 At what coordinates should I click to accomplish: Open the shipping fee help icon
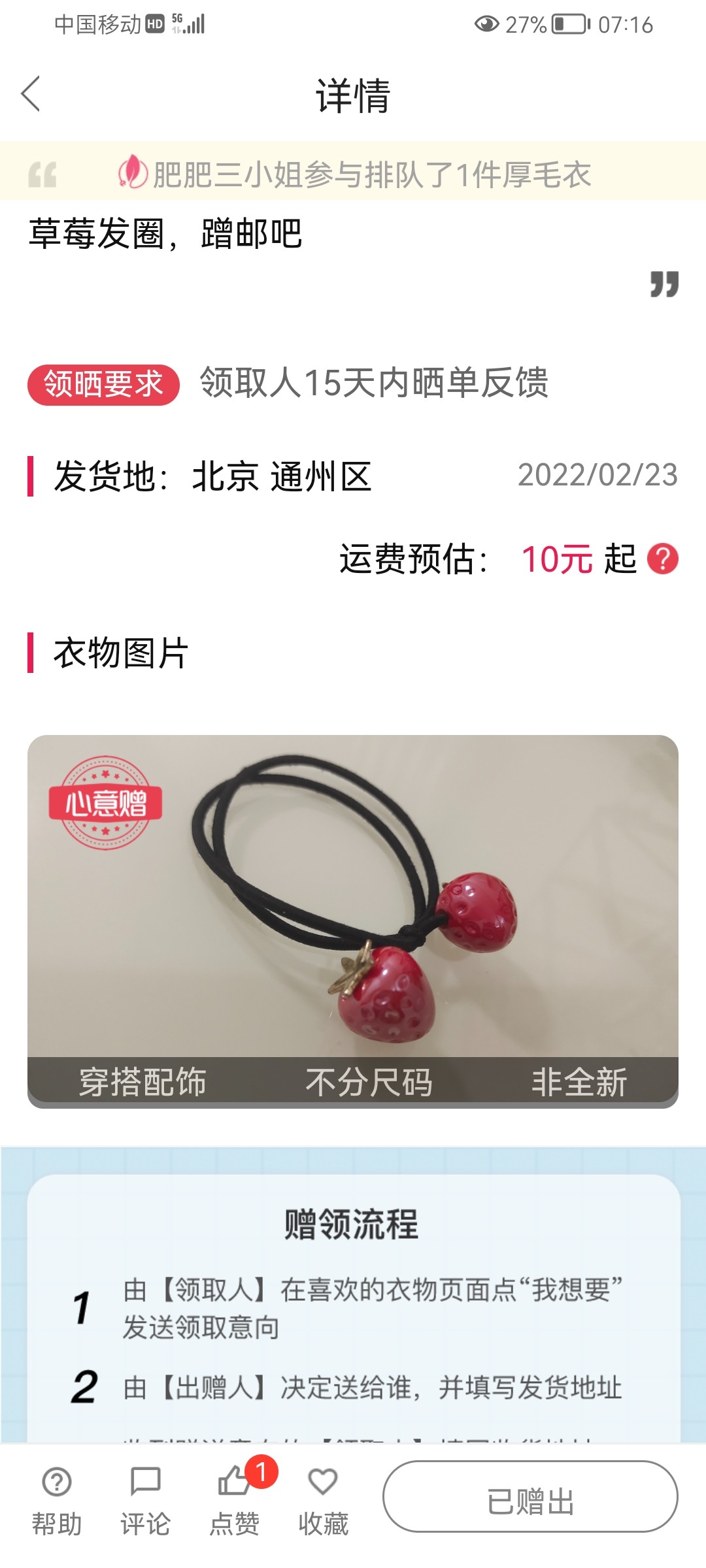coord(662,559)
